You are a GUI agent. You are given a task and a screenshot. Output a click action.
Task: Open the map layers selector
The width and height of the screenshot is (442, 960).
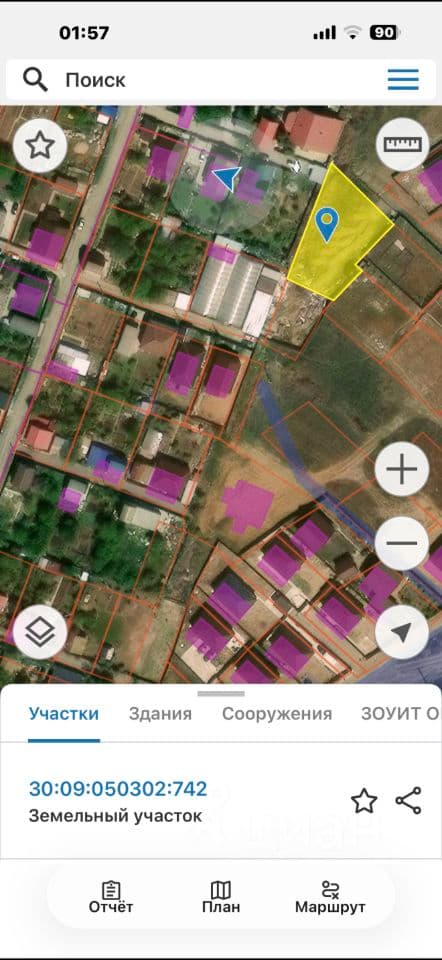[40, 633]
